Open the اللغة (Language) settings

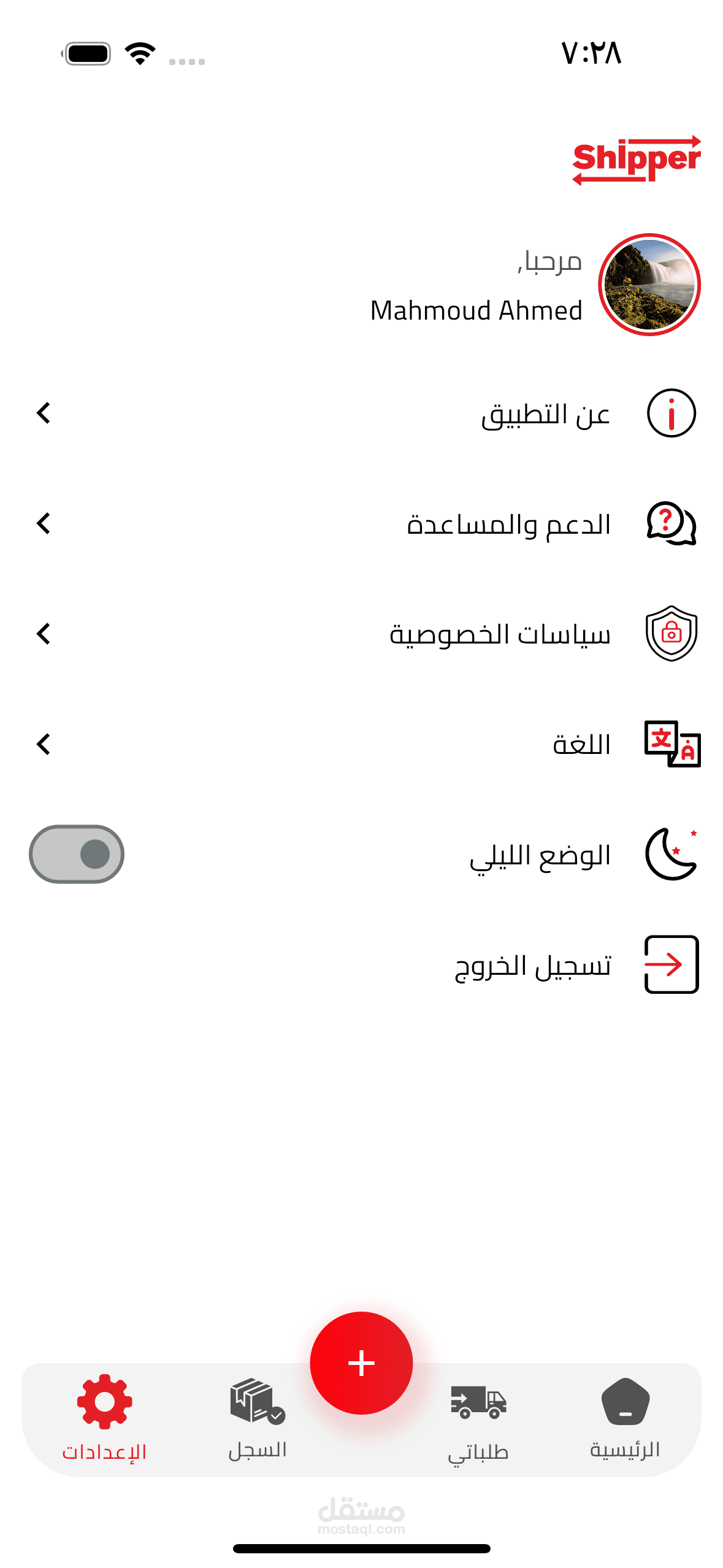pyautogui.click(x=581, y=745)
